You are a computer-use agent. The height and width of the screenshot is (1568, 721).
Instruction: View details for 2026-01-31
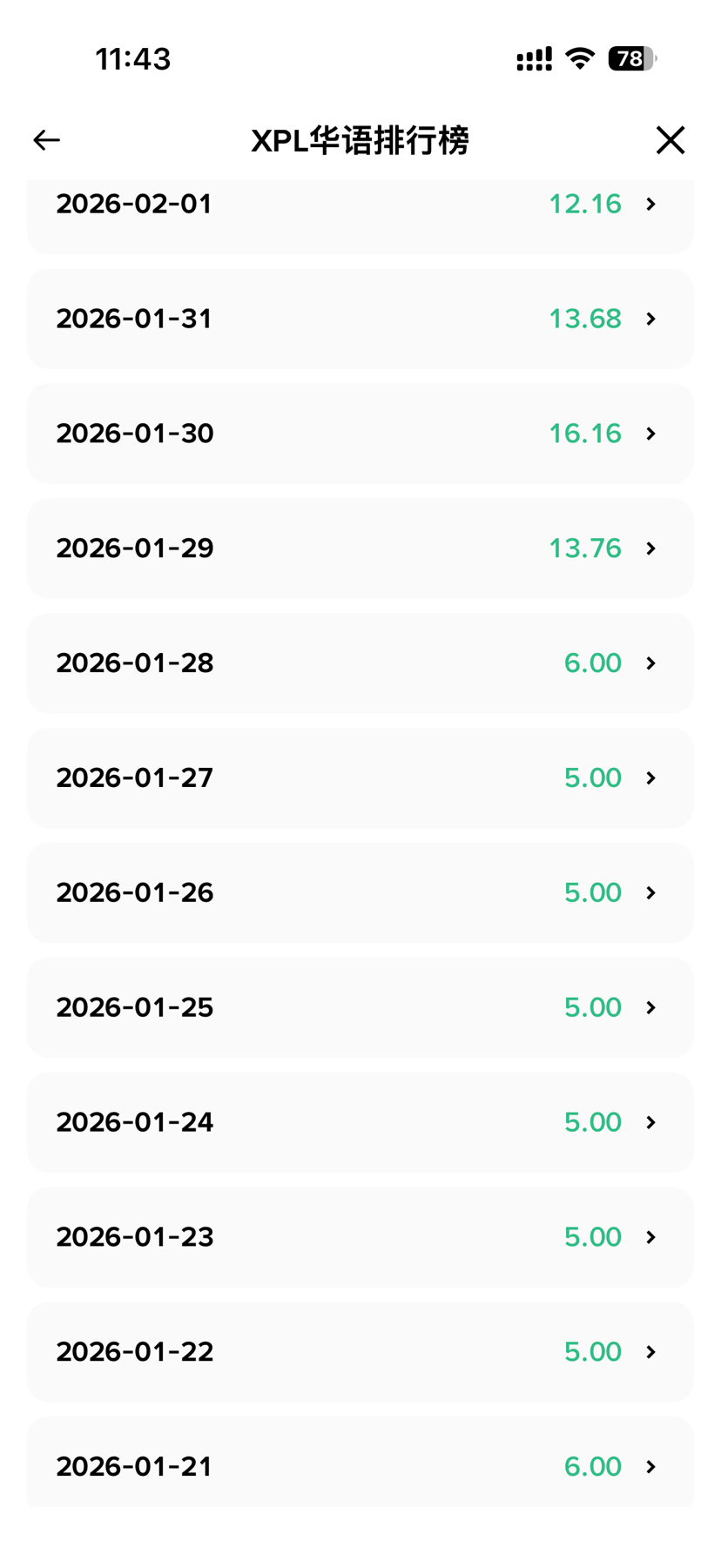point(360,319)
